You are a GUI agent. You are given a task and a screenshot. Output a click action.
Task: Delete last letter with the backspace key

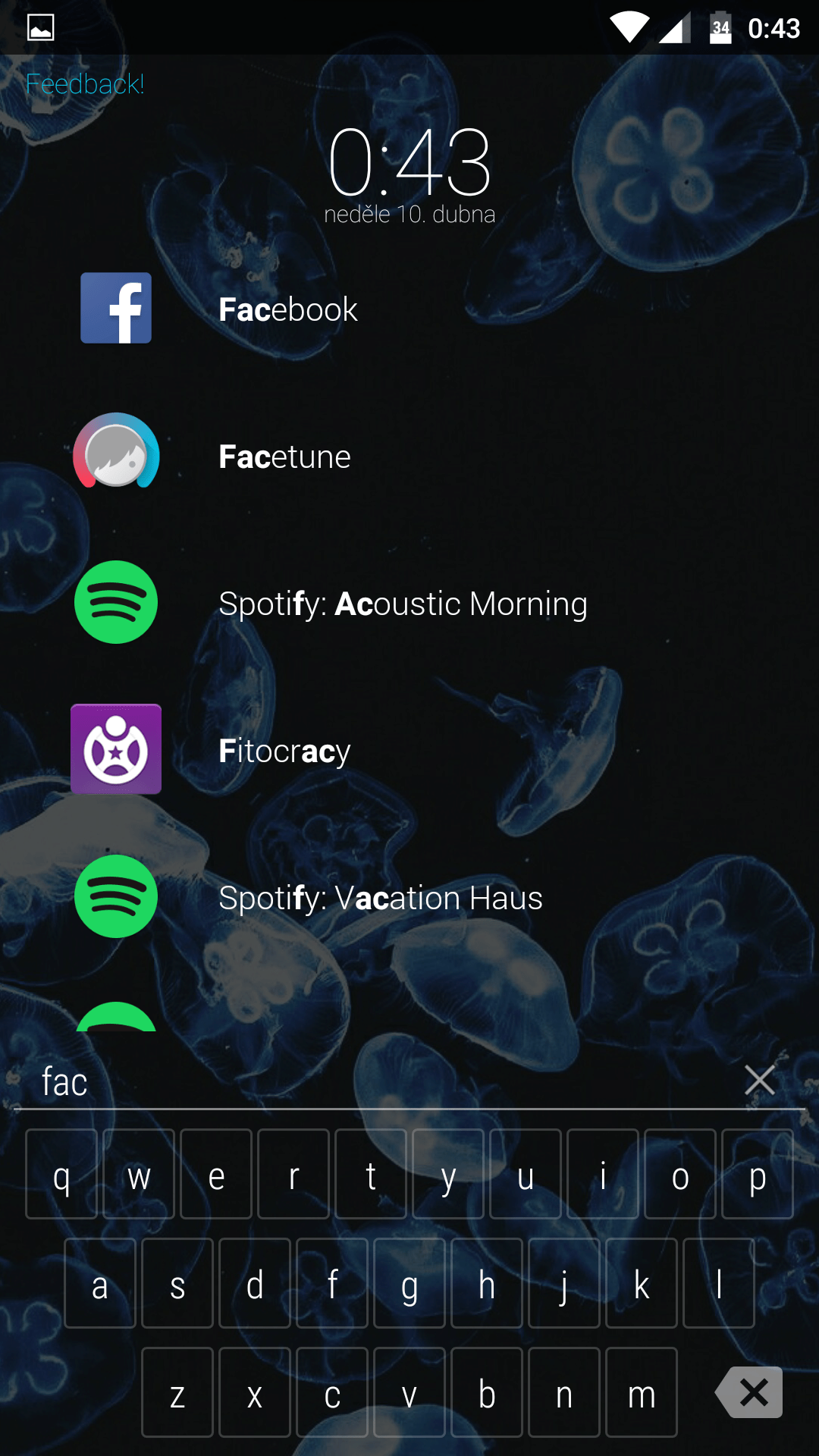coord(749,1392)
